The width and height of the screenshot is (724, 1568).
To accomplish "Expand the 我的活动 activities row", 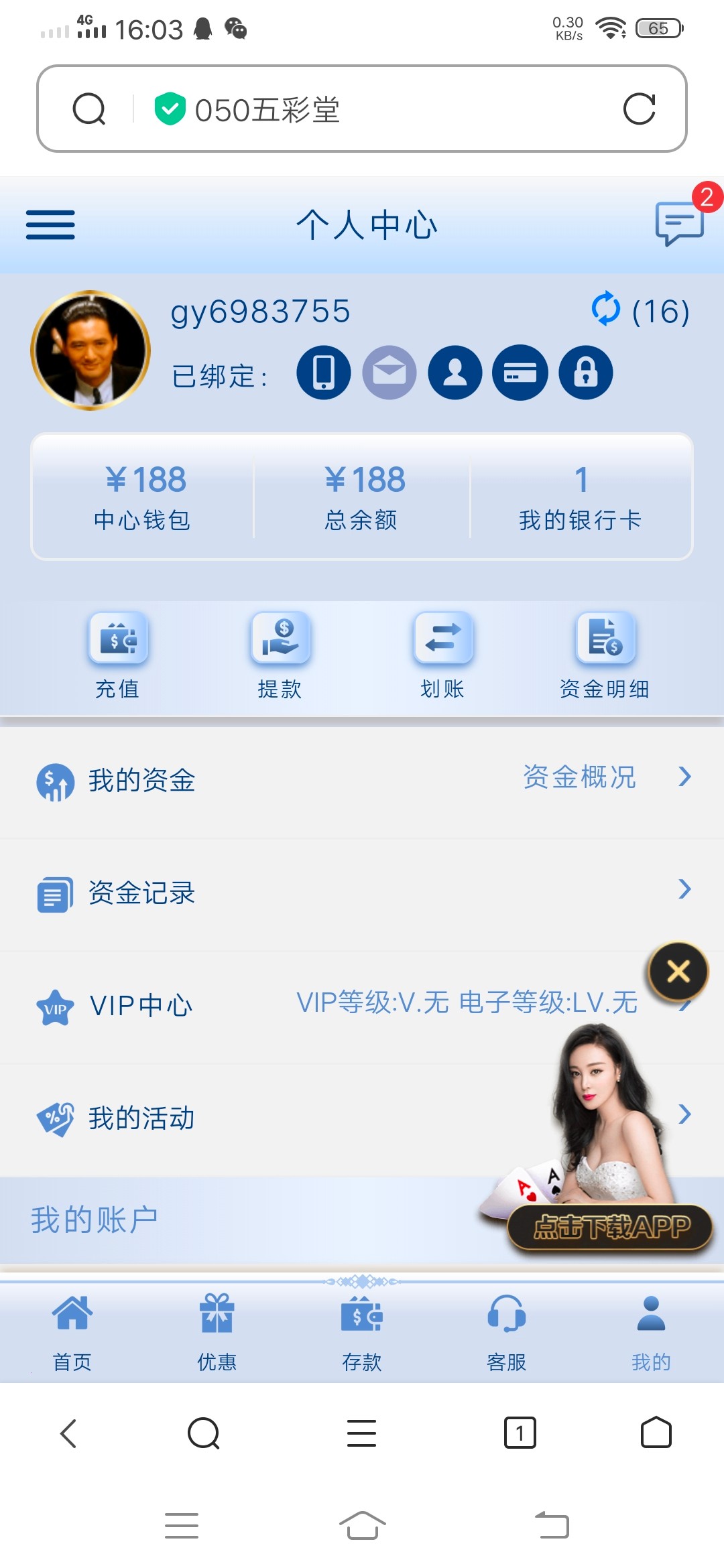I will (685, 1114).
